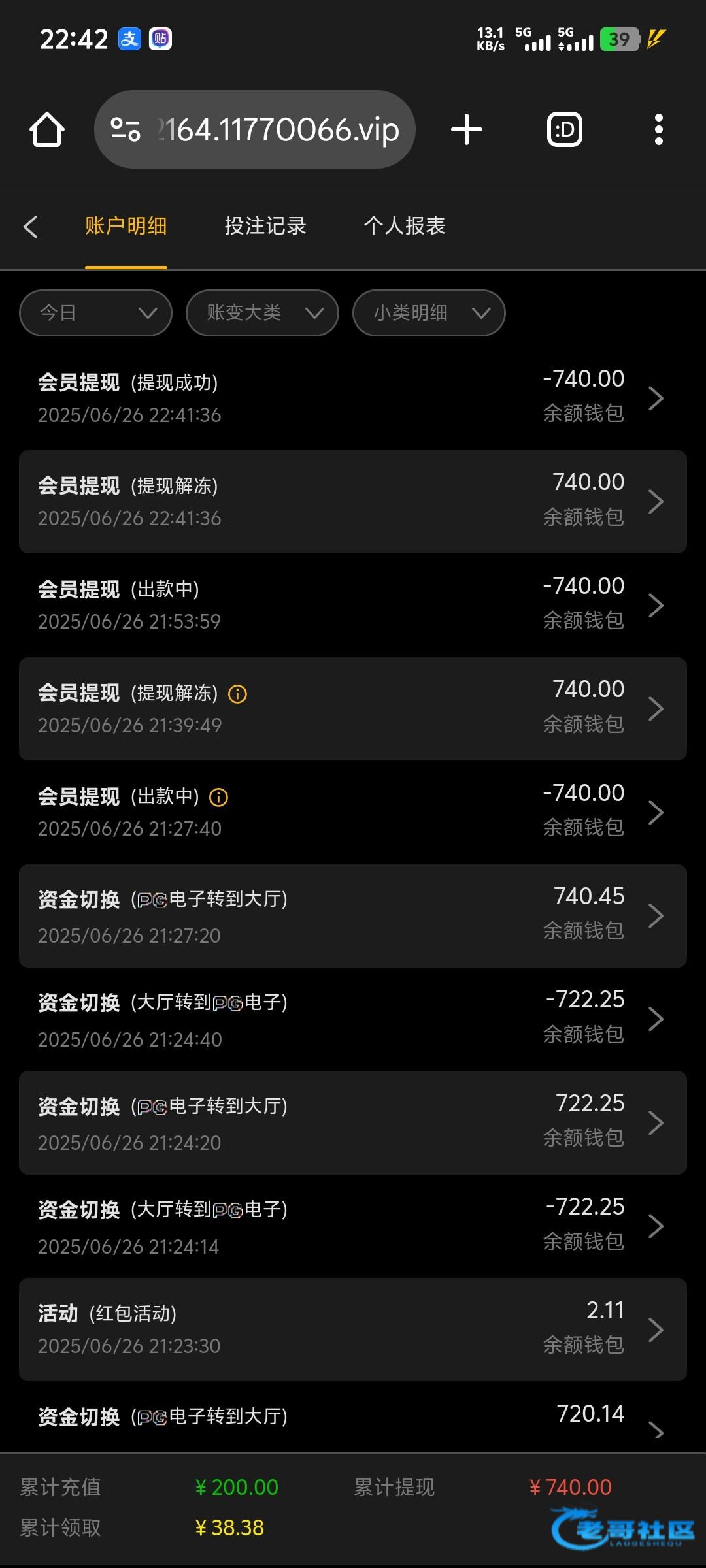Switch to the 个人报表 tab
Image resolution: width=706 pixels, height=1568 pixels.
pos(405,226)
